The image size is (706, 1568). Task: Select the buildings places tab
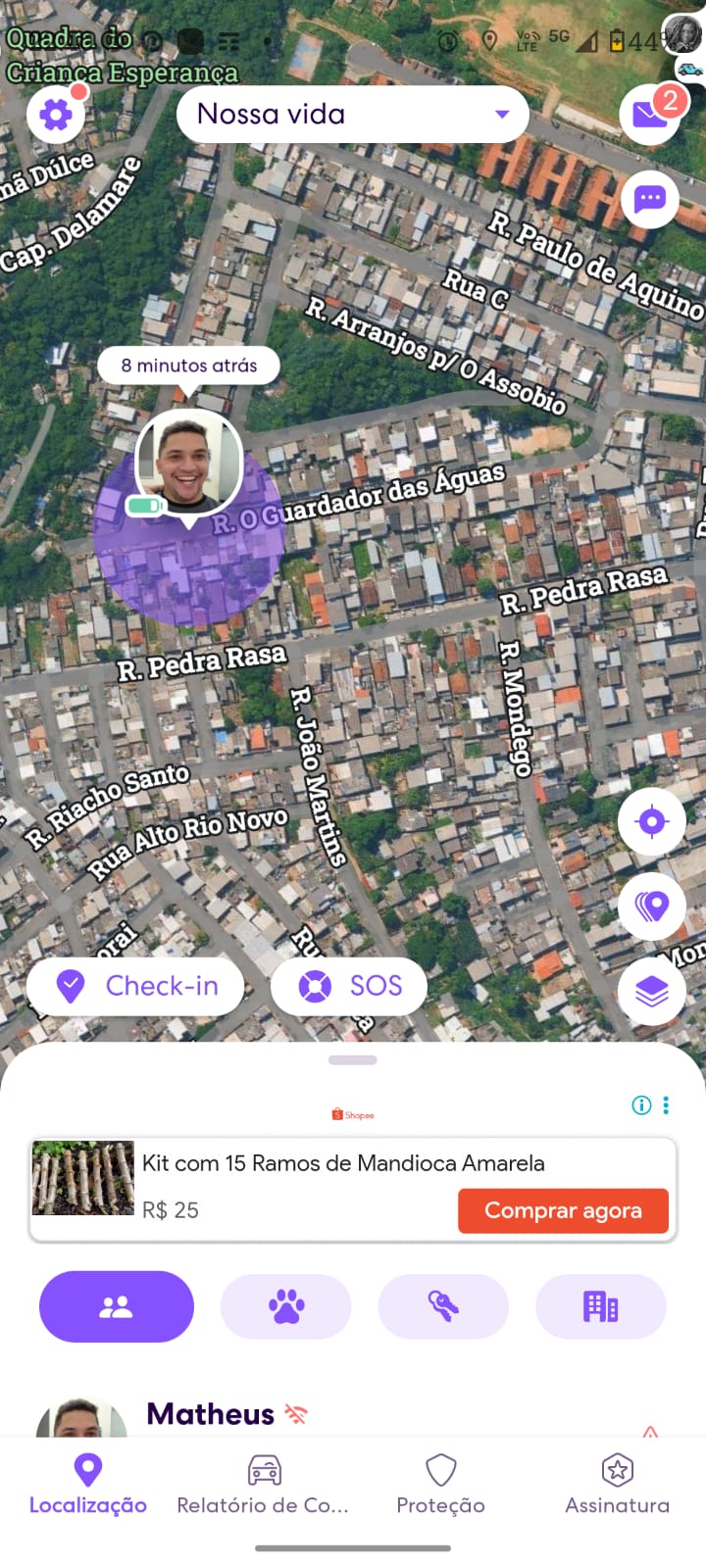601,1306
